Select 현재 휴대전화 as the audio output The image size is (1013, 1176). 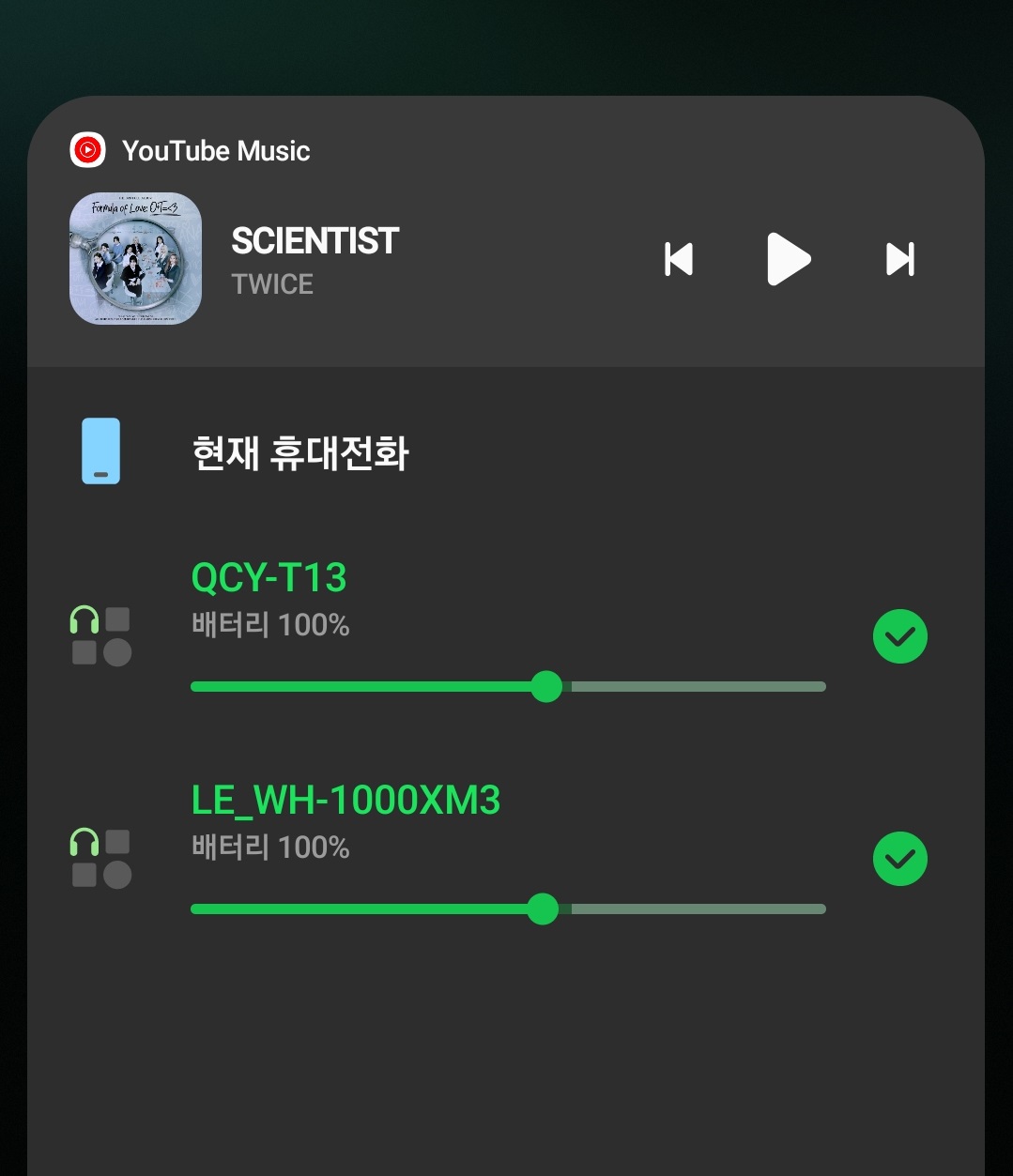[300, 451]
